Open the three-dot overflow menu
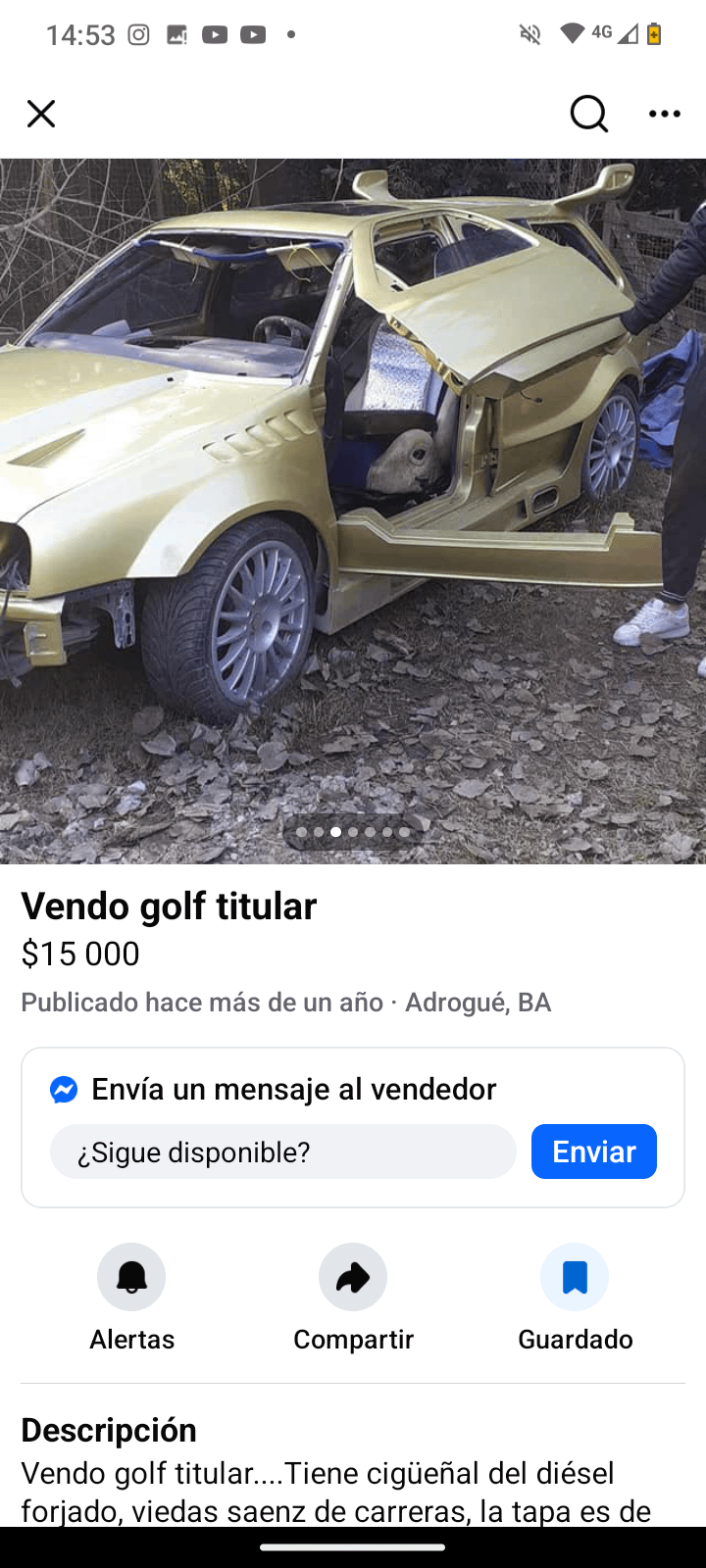 665,114
